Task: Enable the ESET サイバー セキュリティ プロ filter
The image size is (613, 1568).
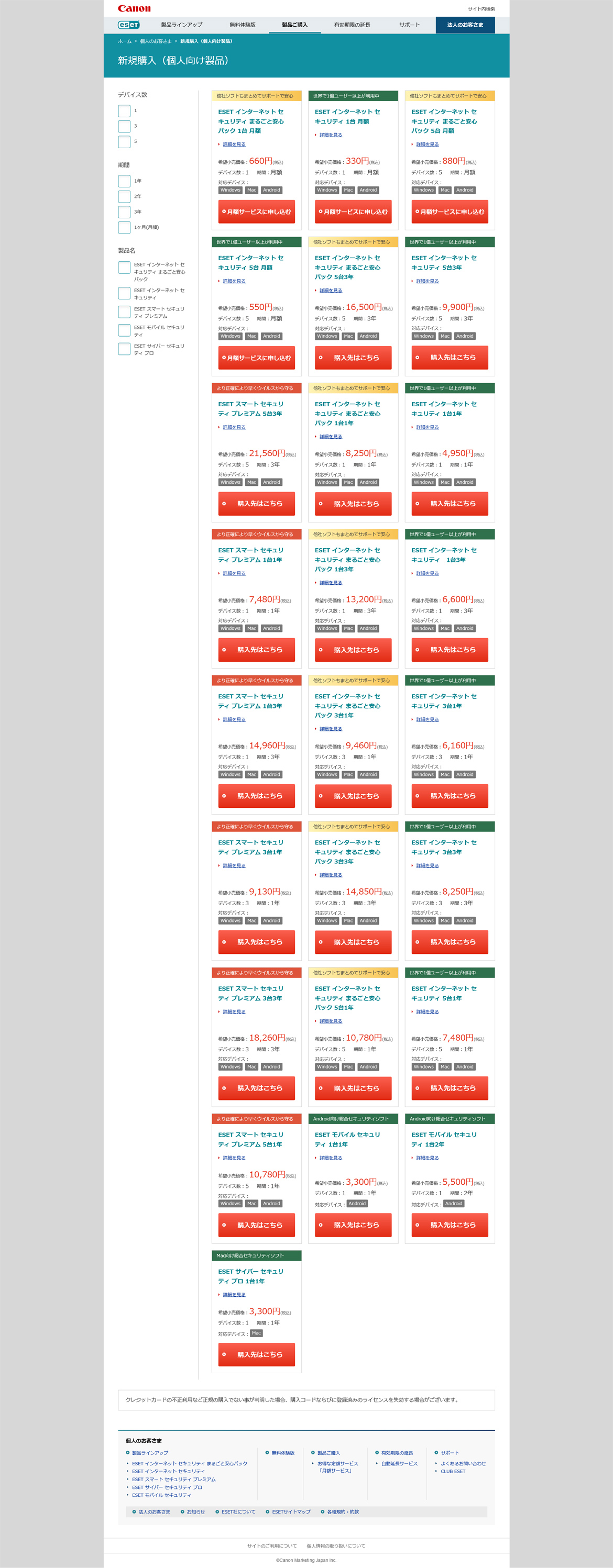Action: point(124,349)
